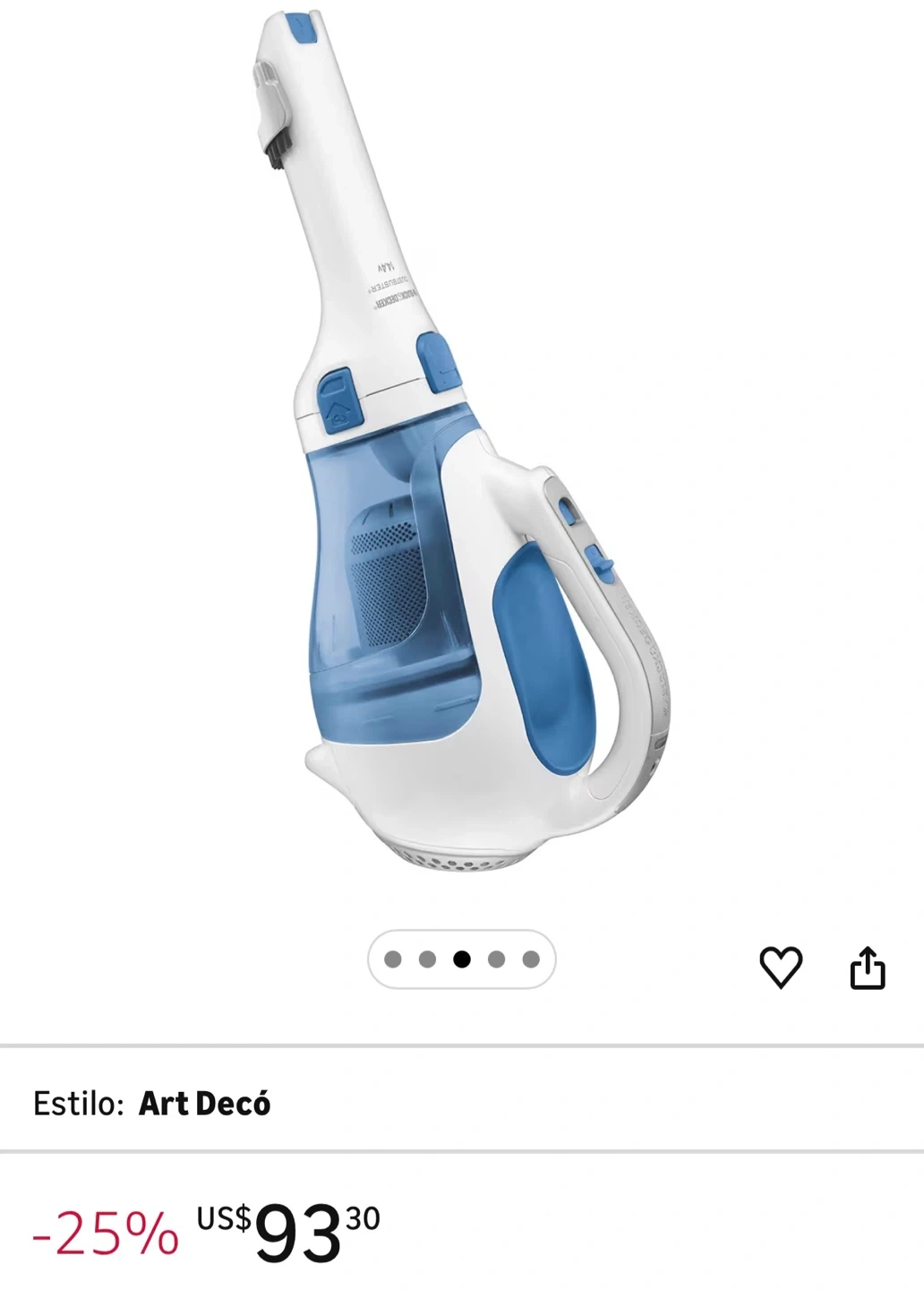Screen dimensions: 924x1290
Task: Tap the image page indicator dots
Action: [x=462, y=959]
